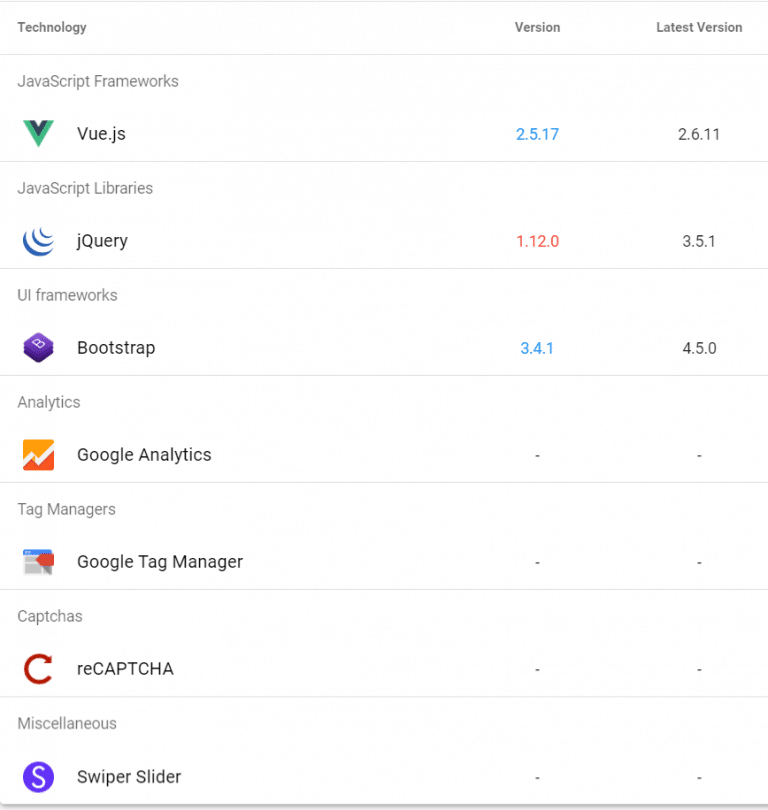Click the Latest Version column header
Viewport: 768px width, 810px height.
click(699, 27)
